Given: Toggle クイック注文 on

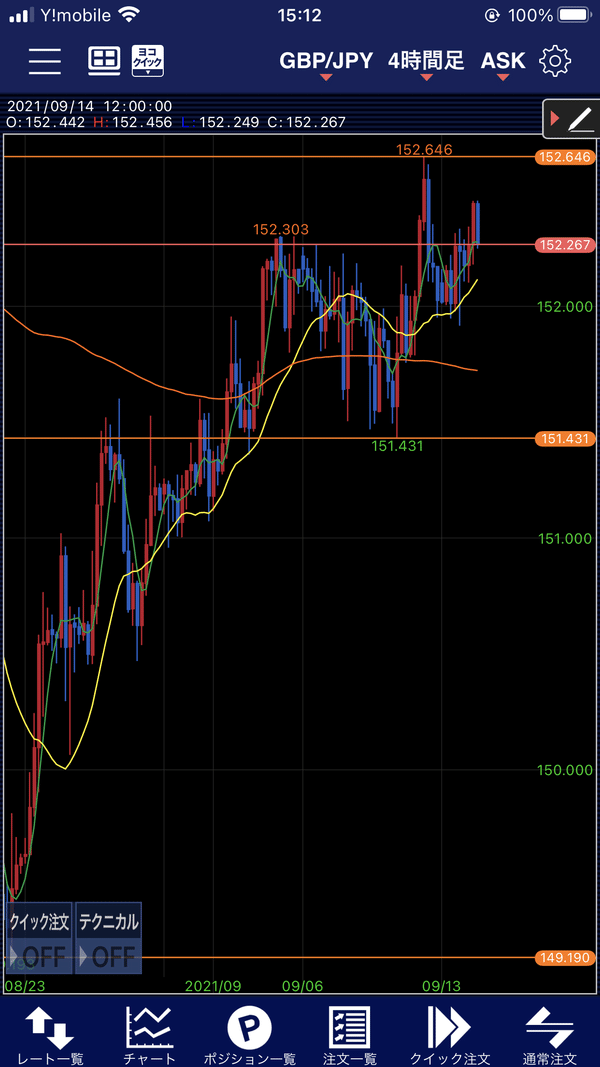Looking at the screenshot, I should [x=40, y=938].
